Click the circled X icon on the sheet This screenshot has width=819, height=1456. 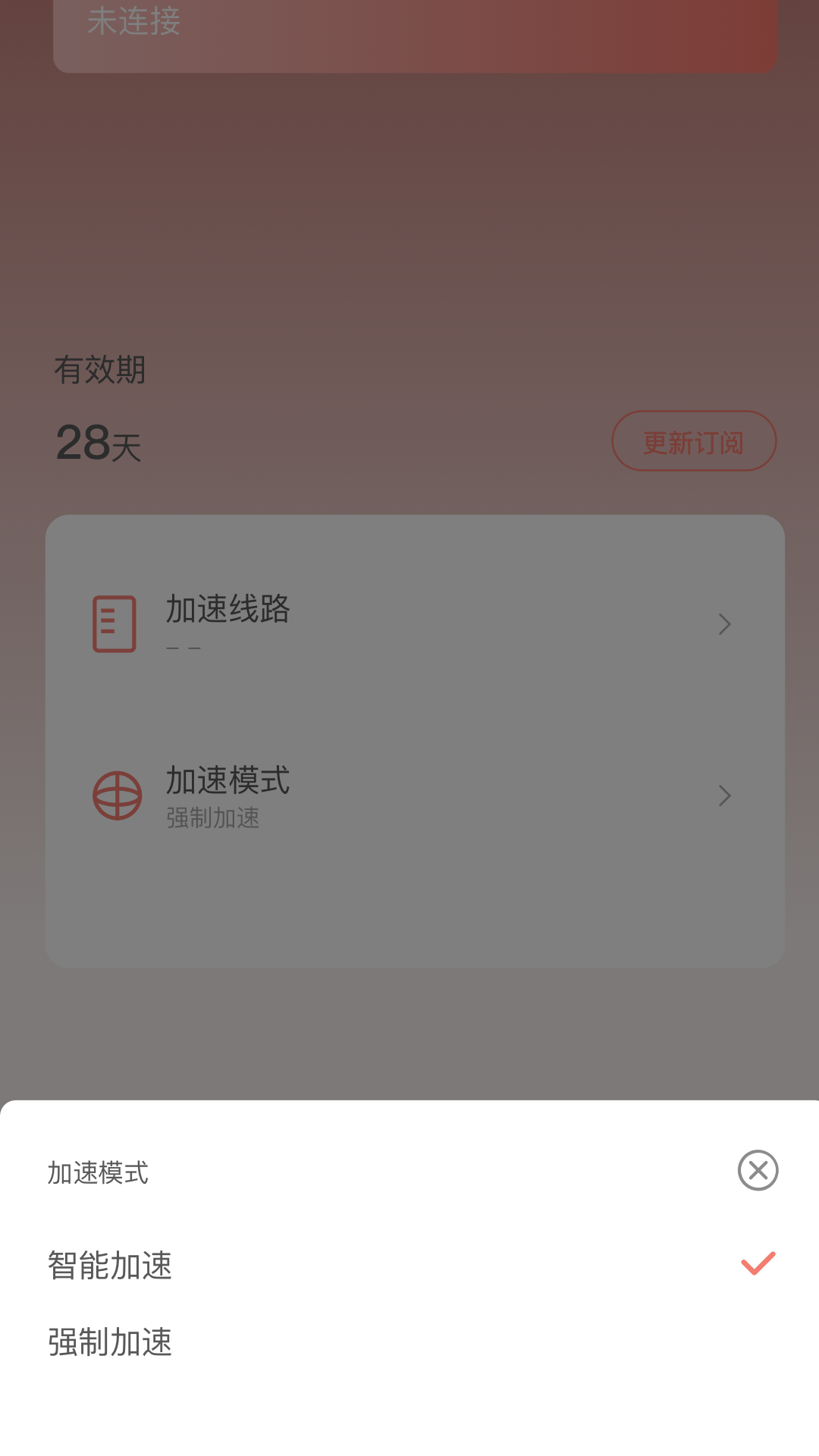(x=757, y=1172)
